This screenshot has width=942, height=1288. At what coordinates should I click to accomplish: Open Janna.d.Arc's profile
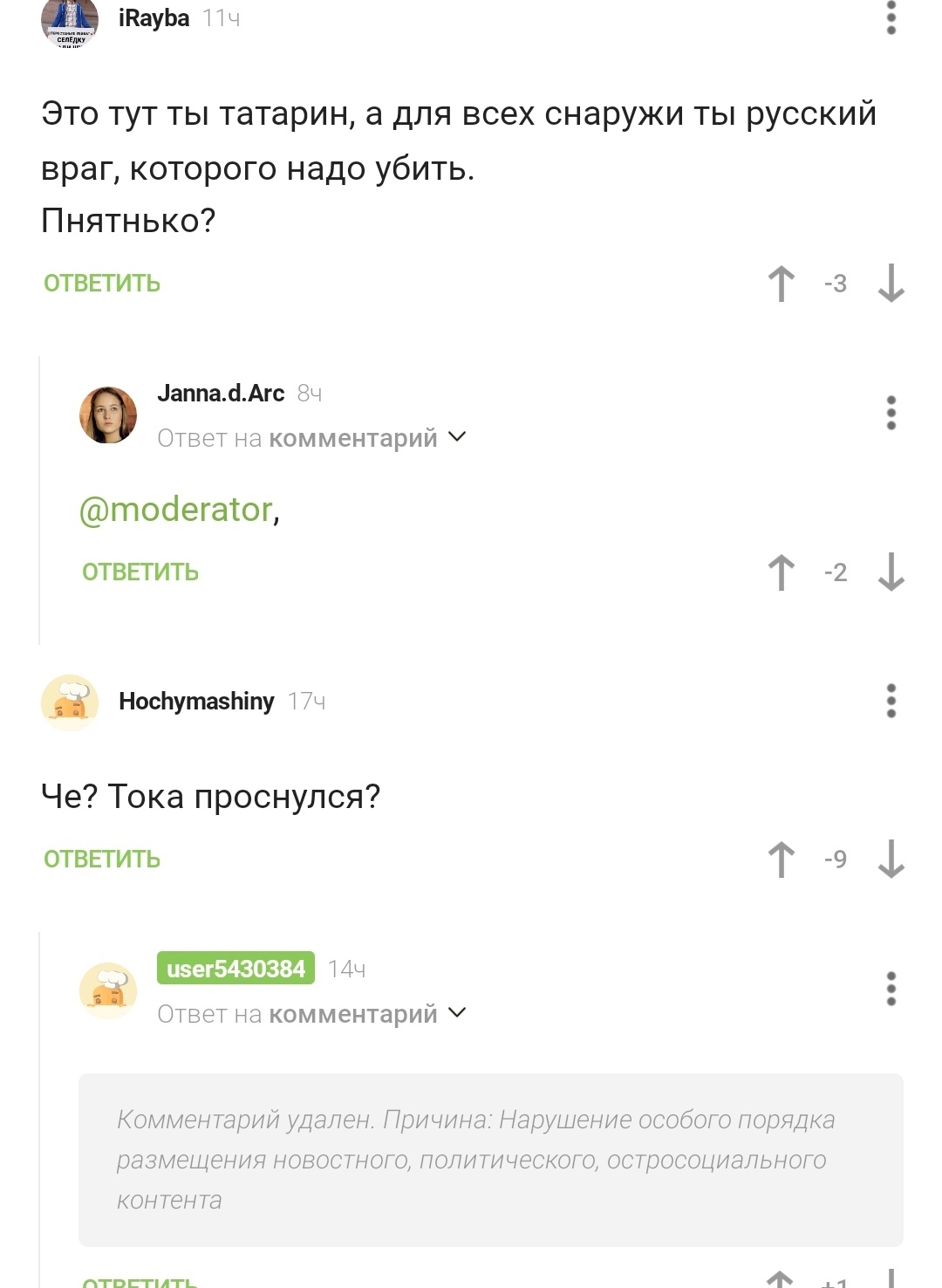coord(221,394)
